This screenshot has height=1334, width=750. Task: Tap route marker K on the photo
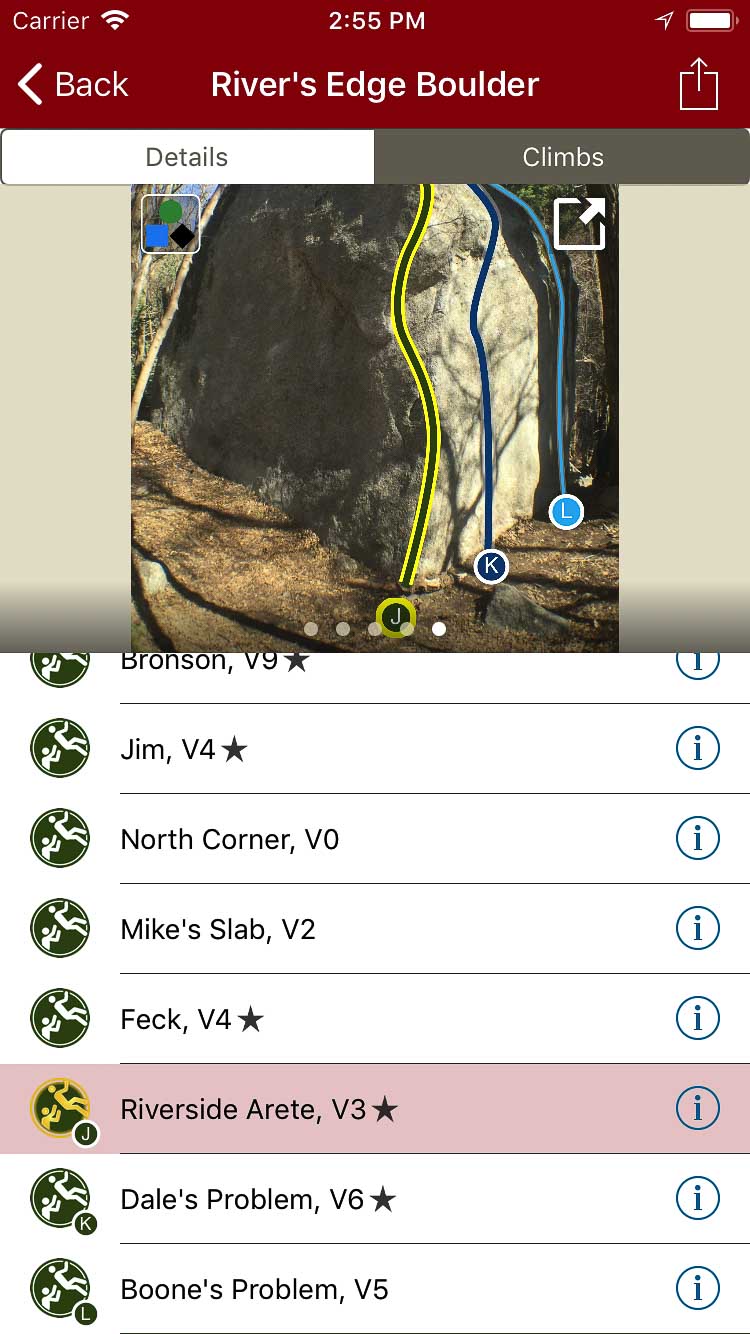[491, 566]
